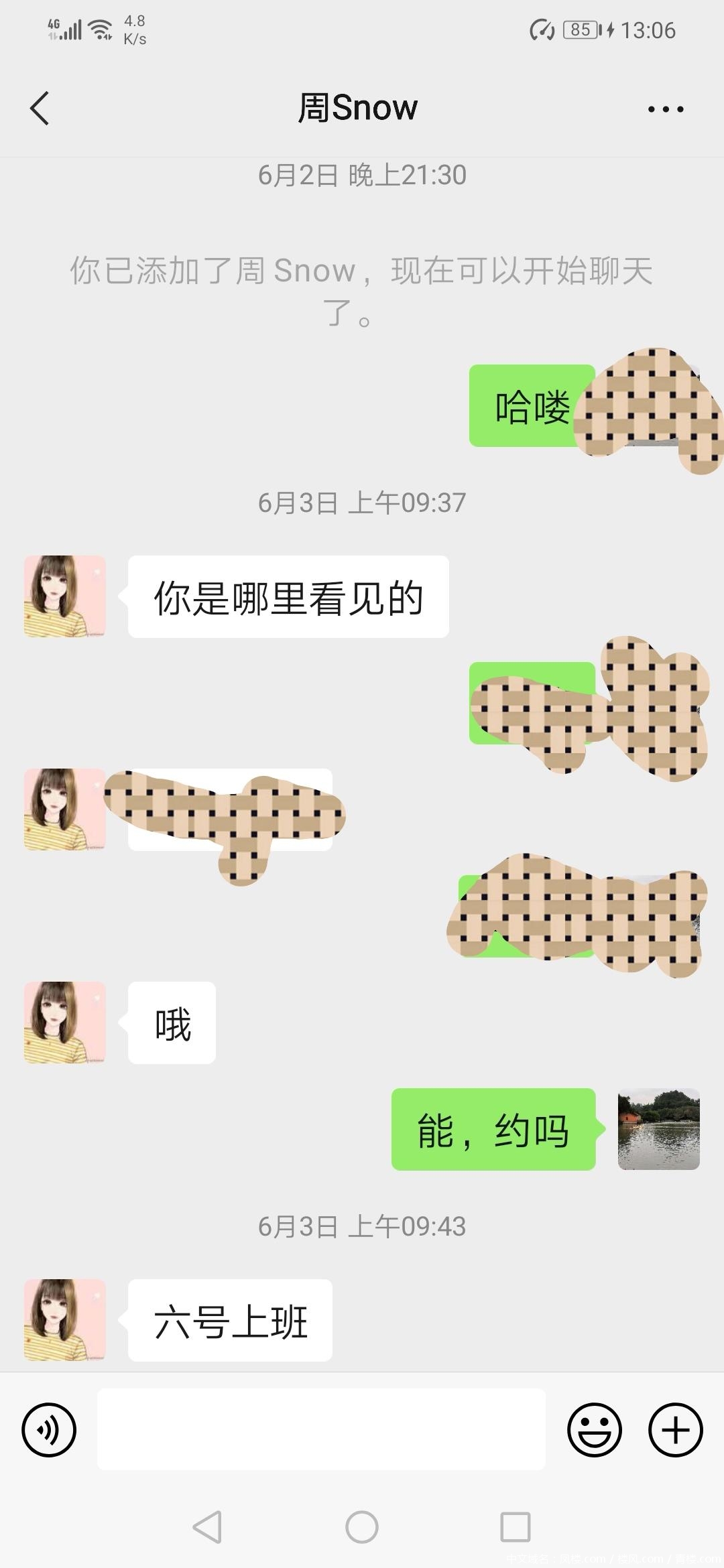Open 周Snow's profile via her avatar
This screenshot has width=724, height=1568.
[x=64, y=595]
